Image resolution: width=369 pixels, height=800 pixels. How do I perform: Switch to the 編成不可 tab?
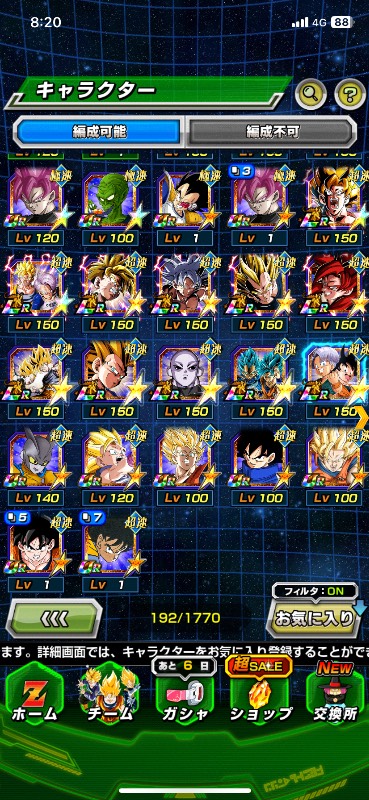[x=272, y=132]
